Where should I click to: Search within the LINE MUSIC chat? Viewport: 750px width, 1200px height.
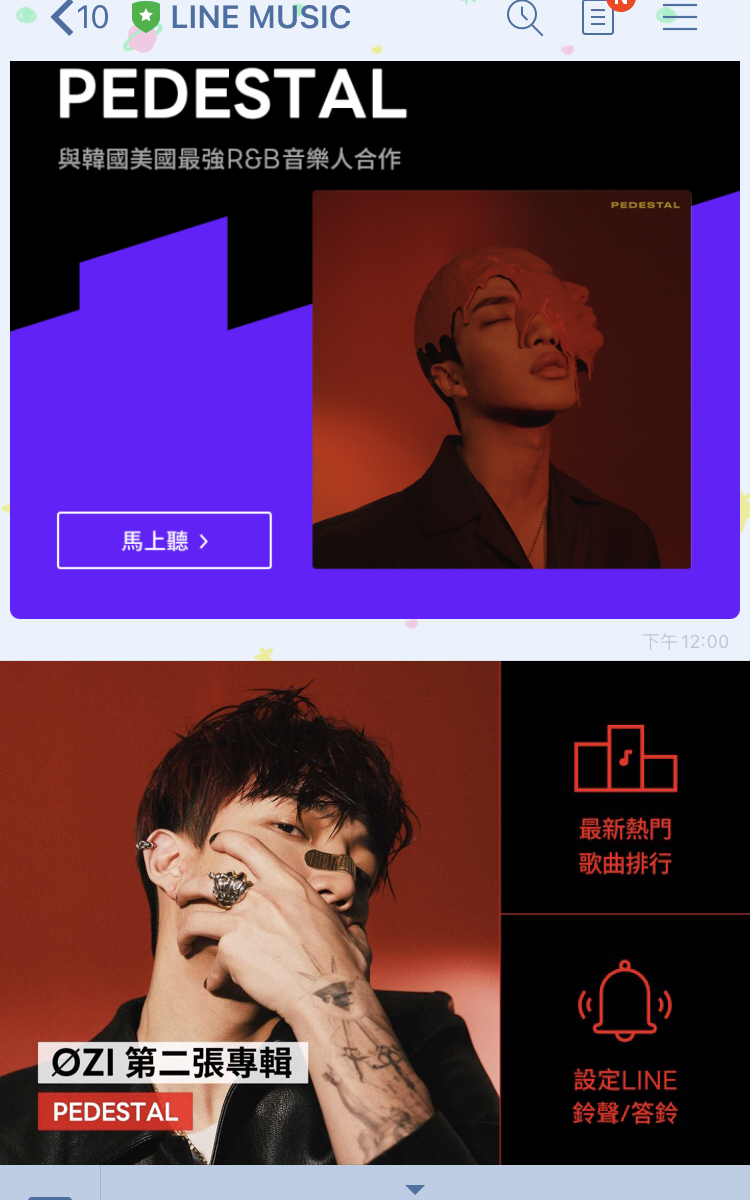point(524,17)
